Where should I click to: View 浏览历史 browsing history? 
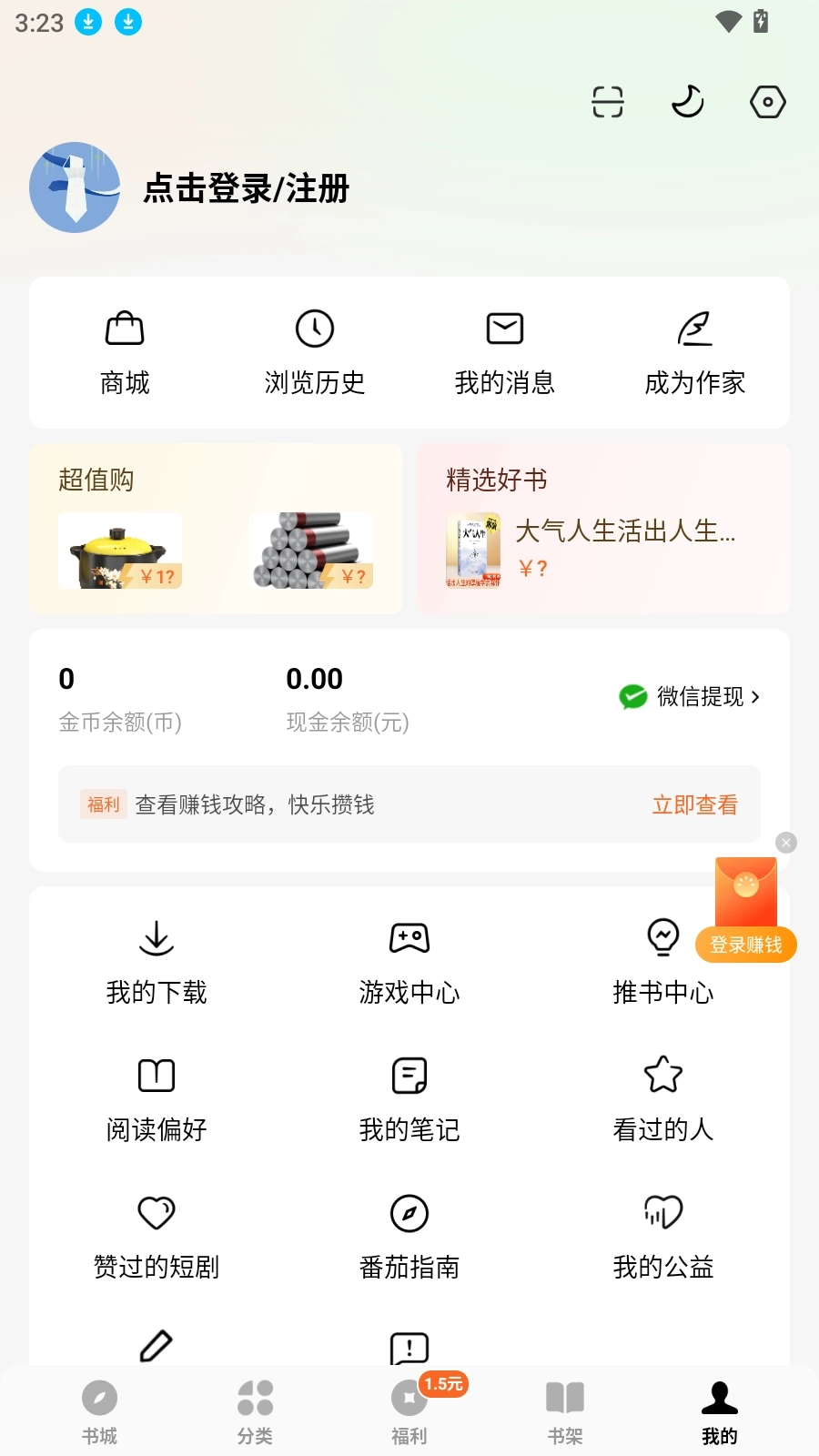click(x=315, y=353)
